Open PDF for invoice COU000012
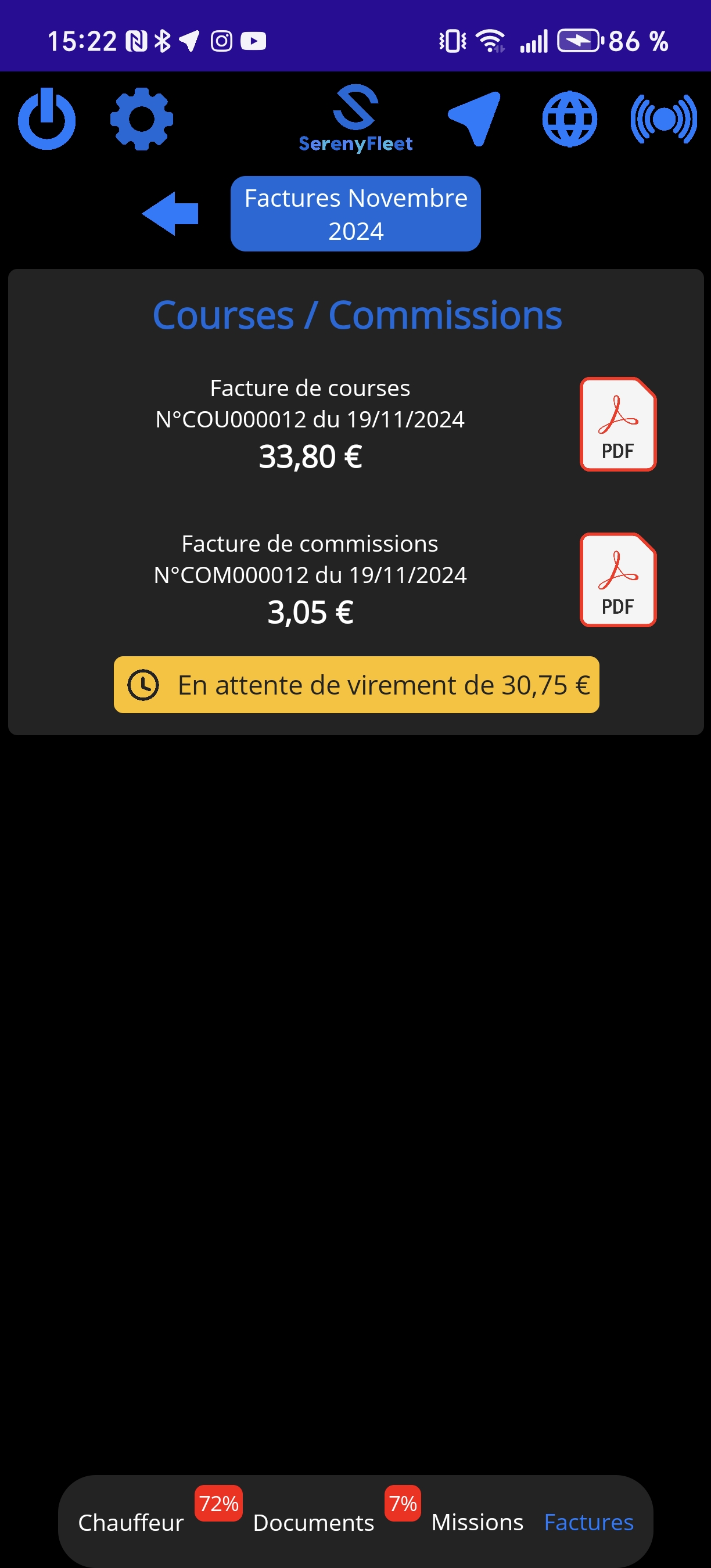The image size is (711, 1568). [x=618, y=425]
